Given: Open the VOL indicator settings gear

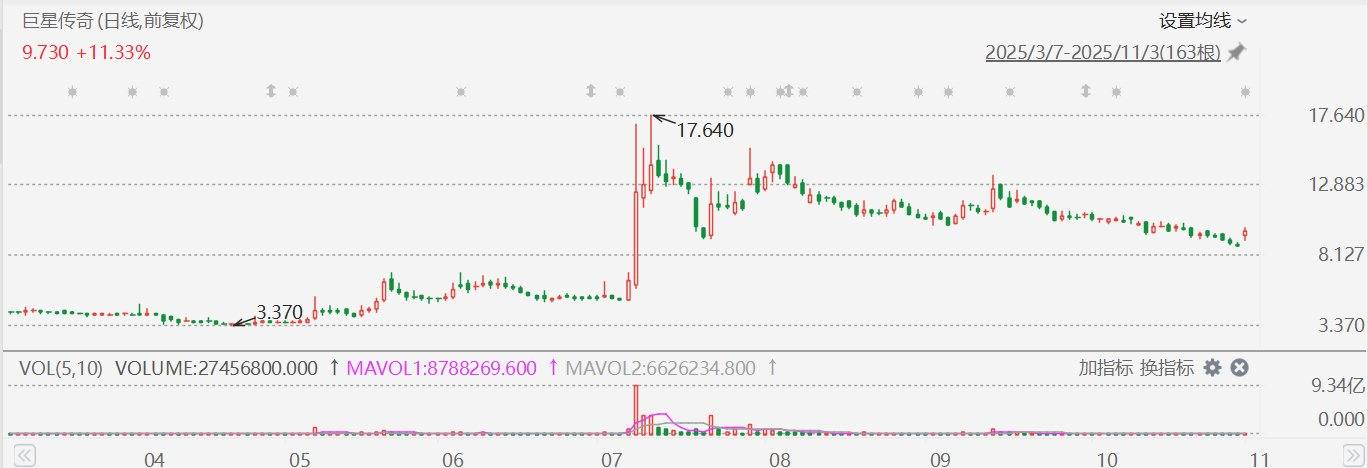Looking at the screenshot, I should (1212, 368).
